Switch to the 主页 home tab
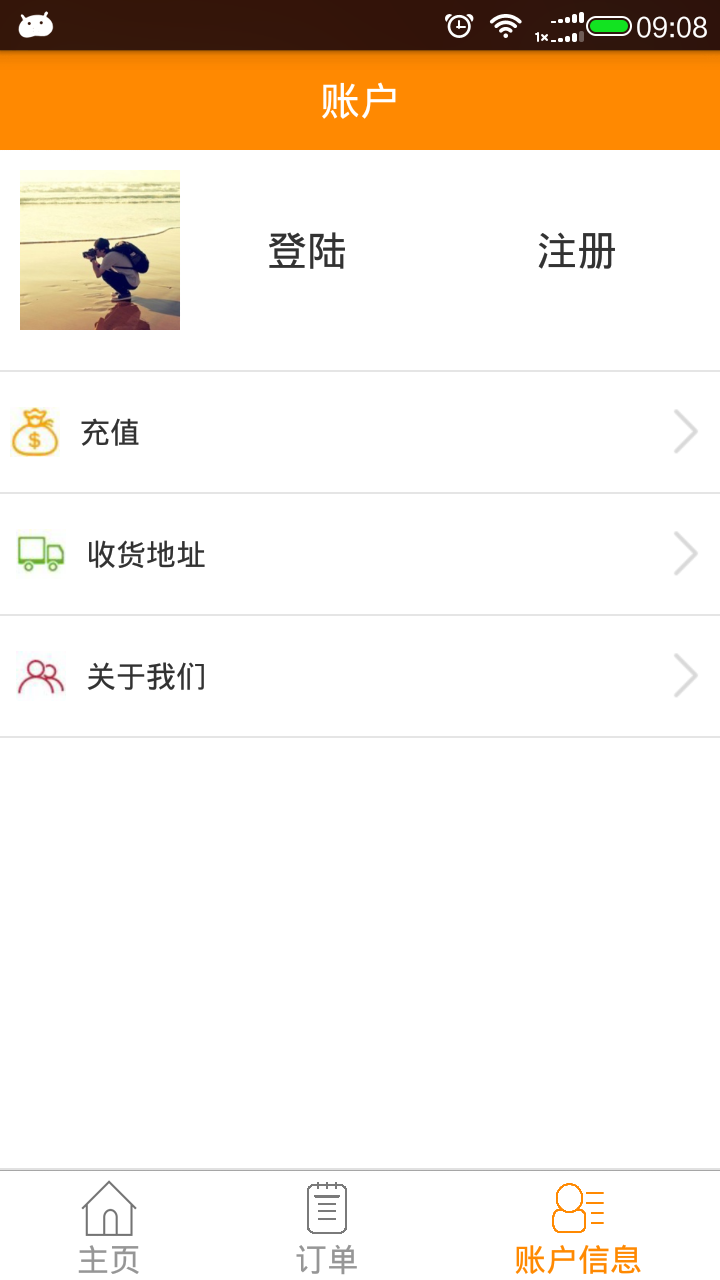The height and width of the screenshot is (1280, 720). pyautogui.click(x=109, y=1226)
